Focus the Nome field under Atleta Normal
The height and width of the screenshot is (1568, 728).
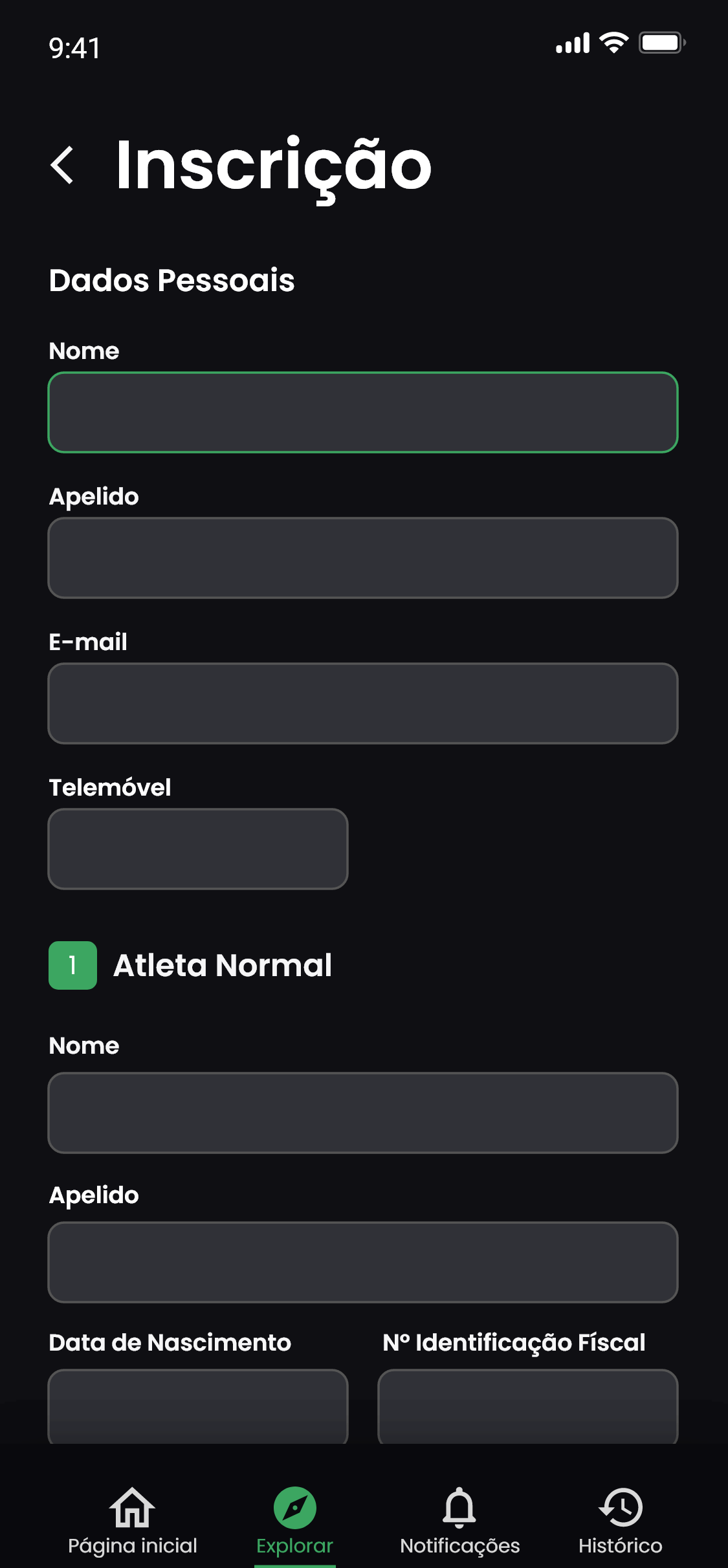[x=363, y=1113]
